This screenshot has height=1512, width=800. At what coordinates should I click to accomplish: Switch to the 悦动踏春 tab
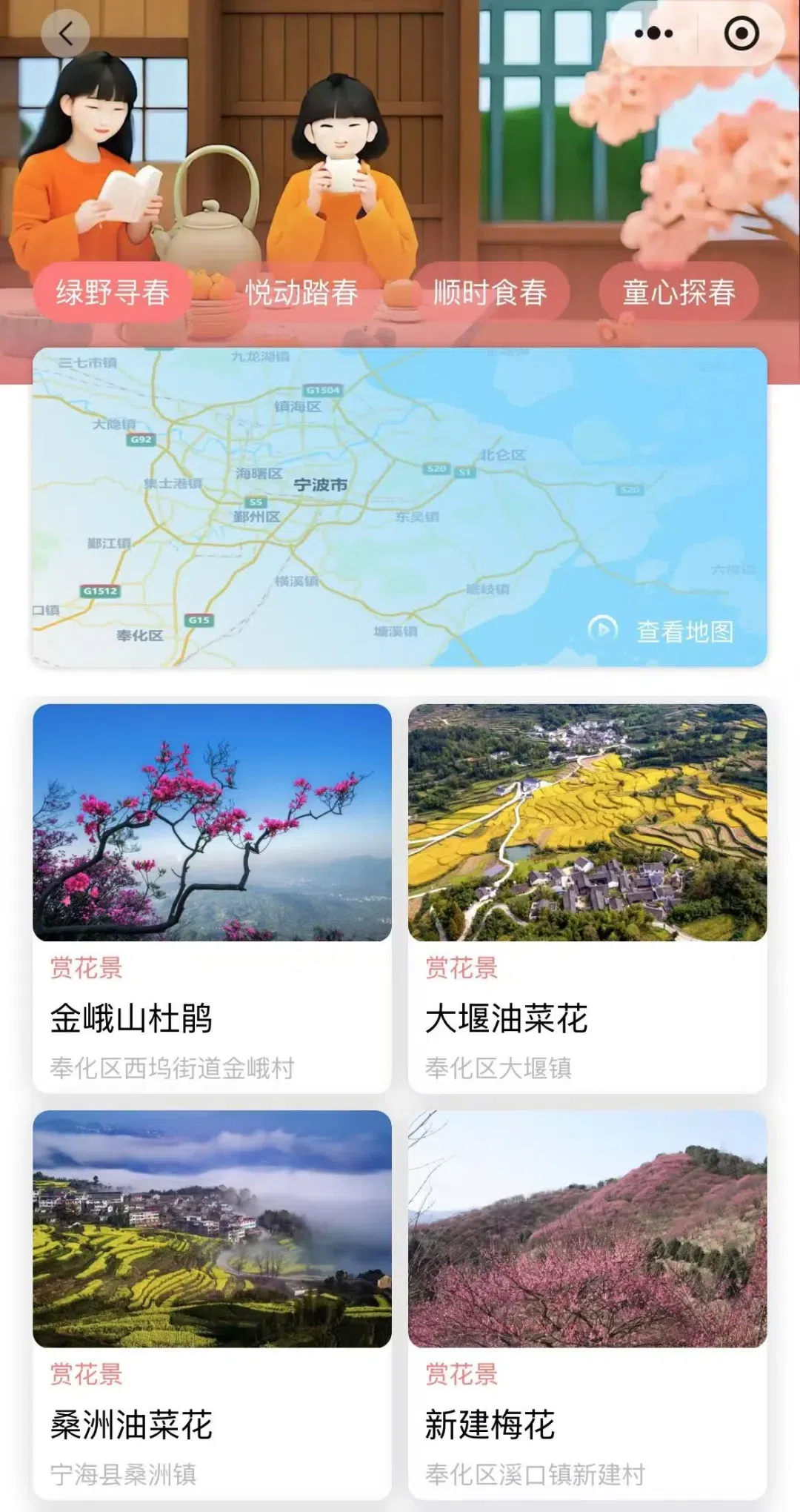(x=301, y=292)
